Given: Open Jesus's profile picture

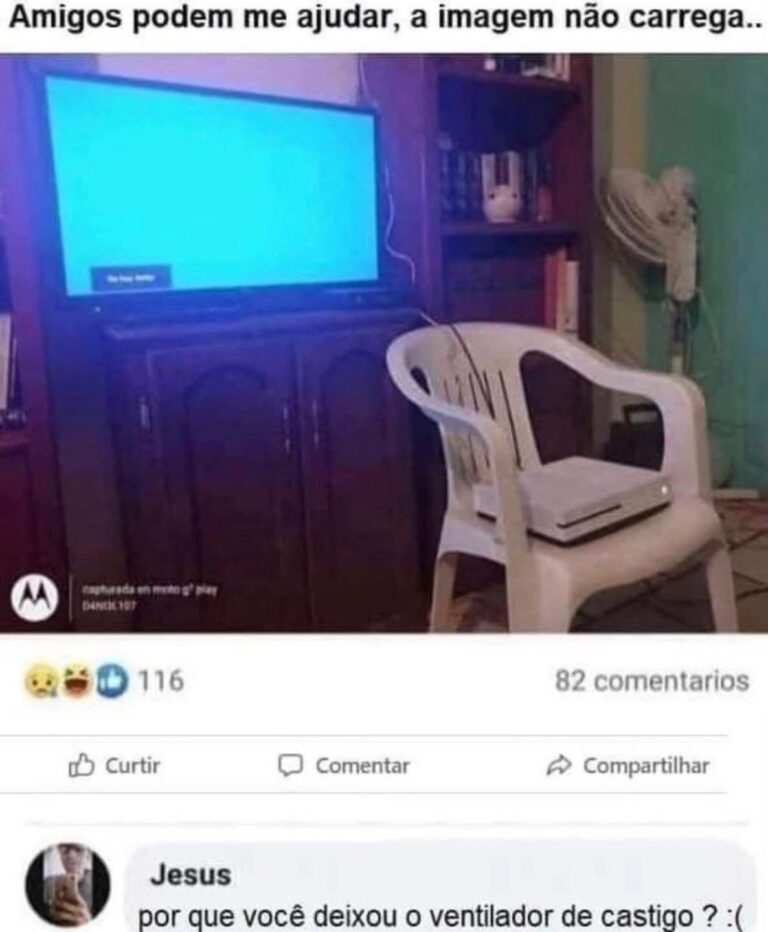Looking at the screenshot, I should click(x=68, y=885).
